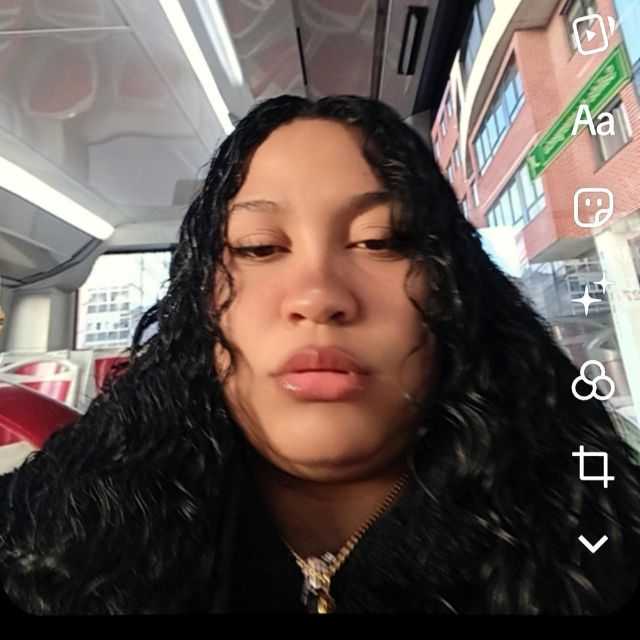Add text with the Aa tool
Screen dimensions: 640x640
593,121
